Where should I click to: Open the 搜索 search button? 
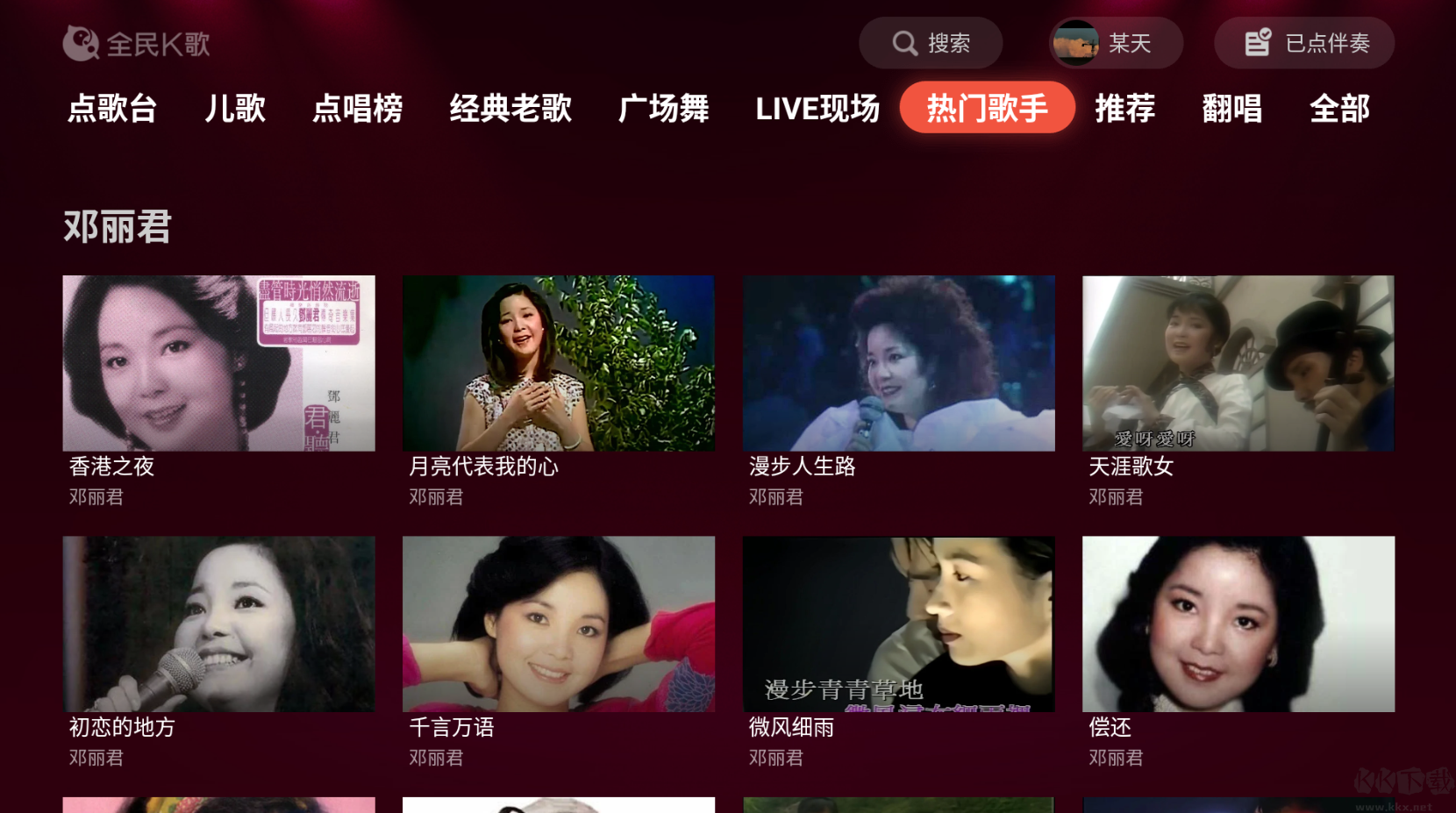931,43
